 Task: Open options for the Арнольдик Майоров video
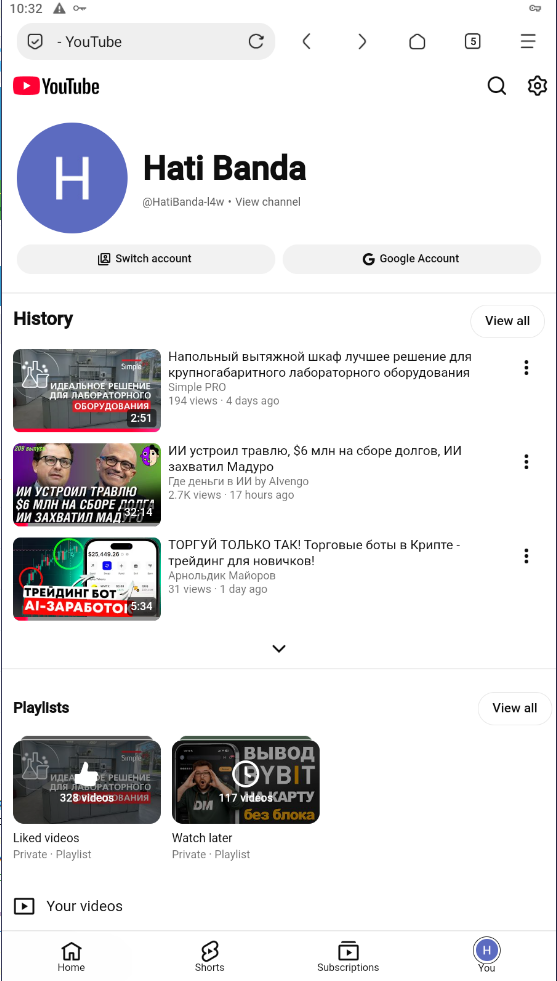coord(526,556)
